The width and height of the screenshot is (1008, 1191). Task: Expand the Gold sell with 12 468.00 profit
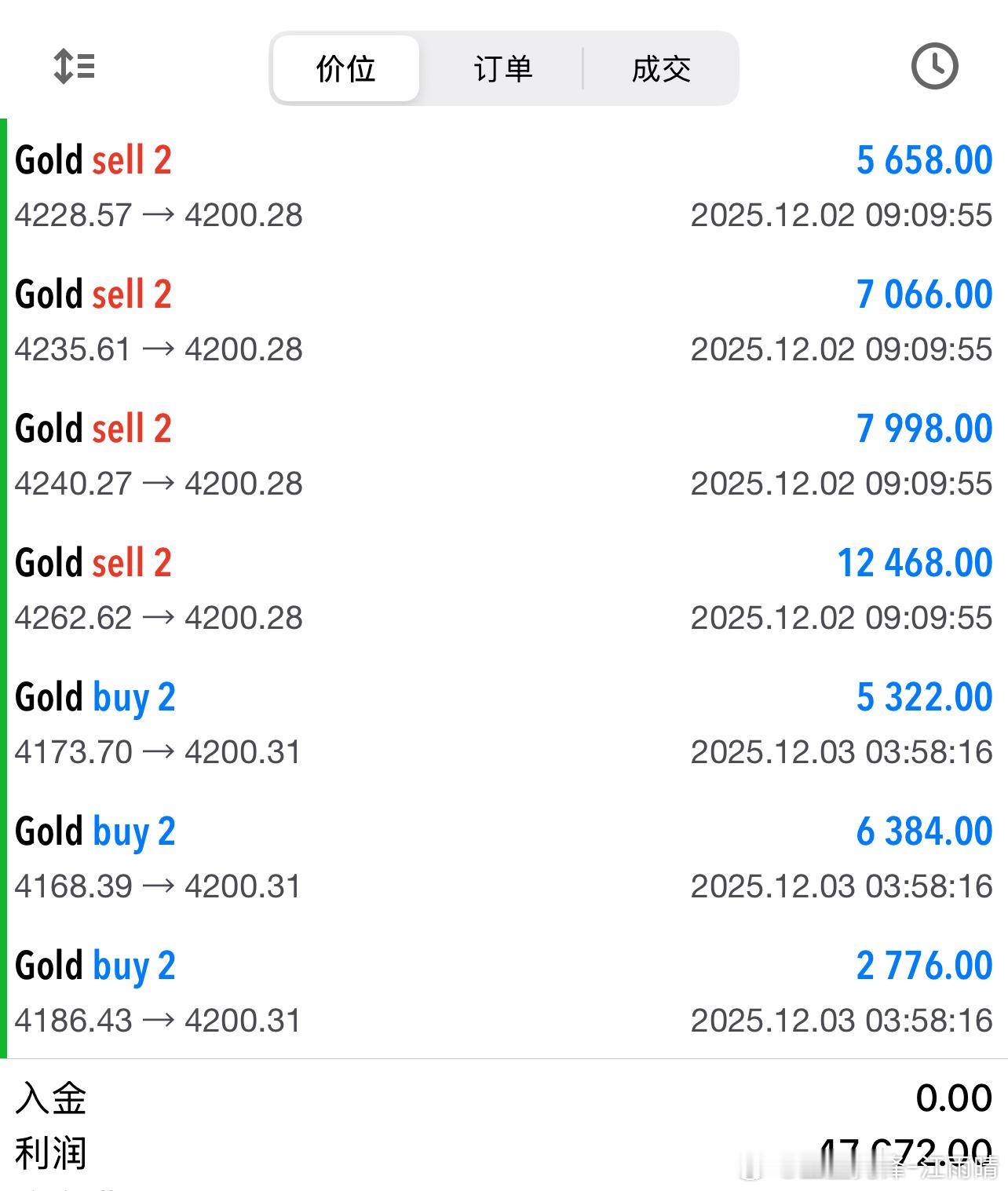point(502,589)
